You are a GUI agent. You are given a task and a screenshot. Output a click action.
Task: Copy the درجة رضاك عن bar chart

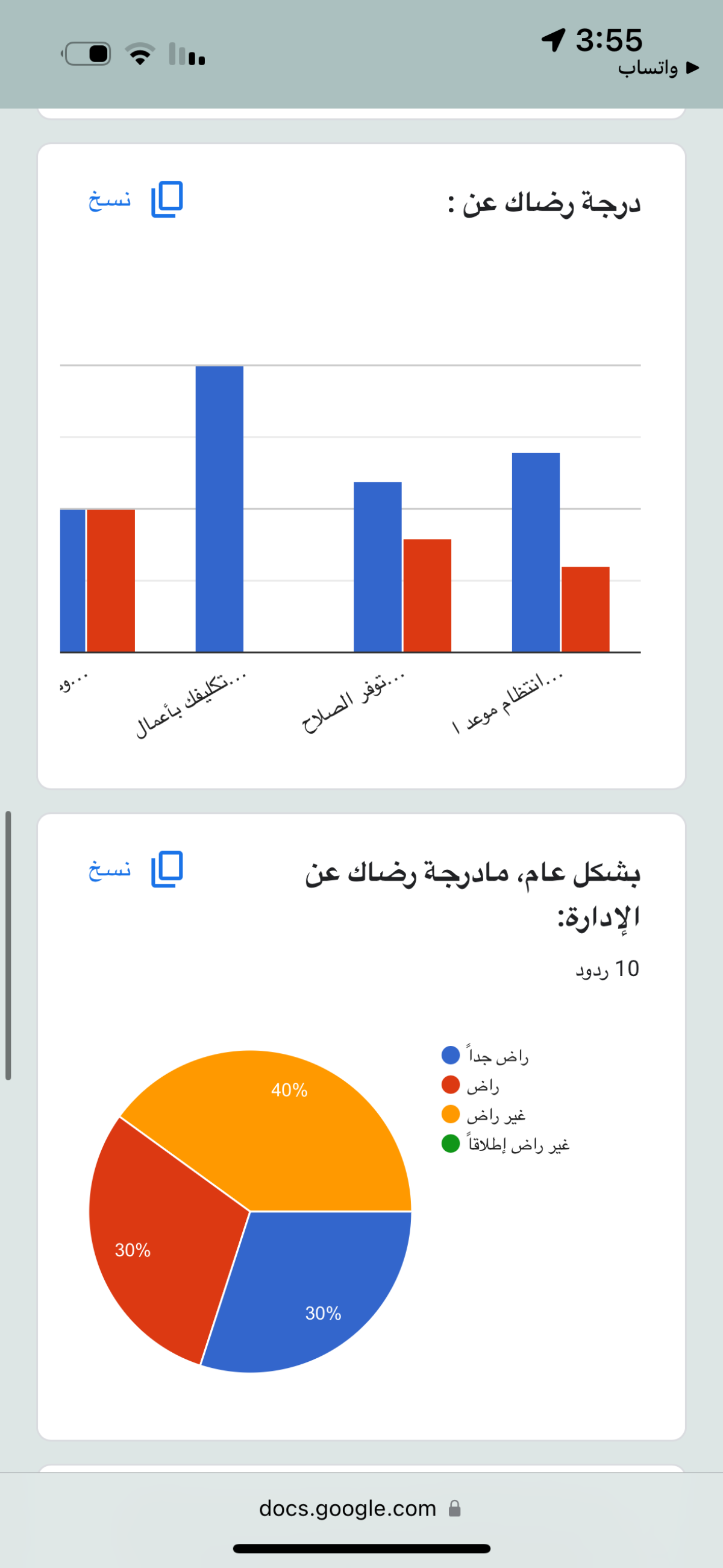click(136, 200)
